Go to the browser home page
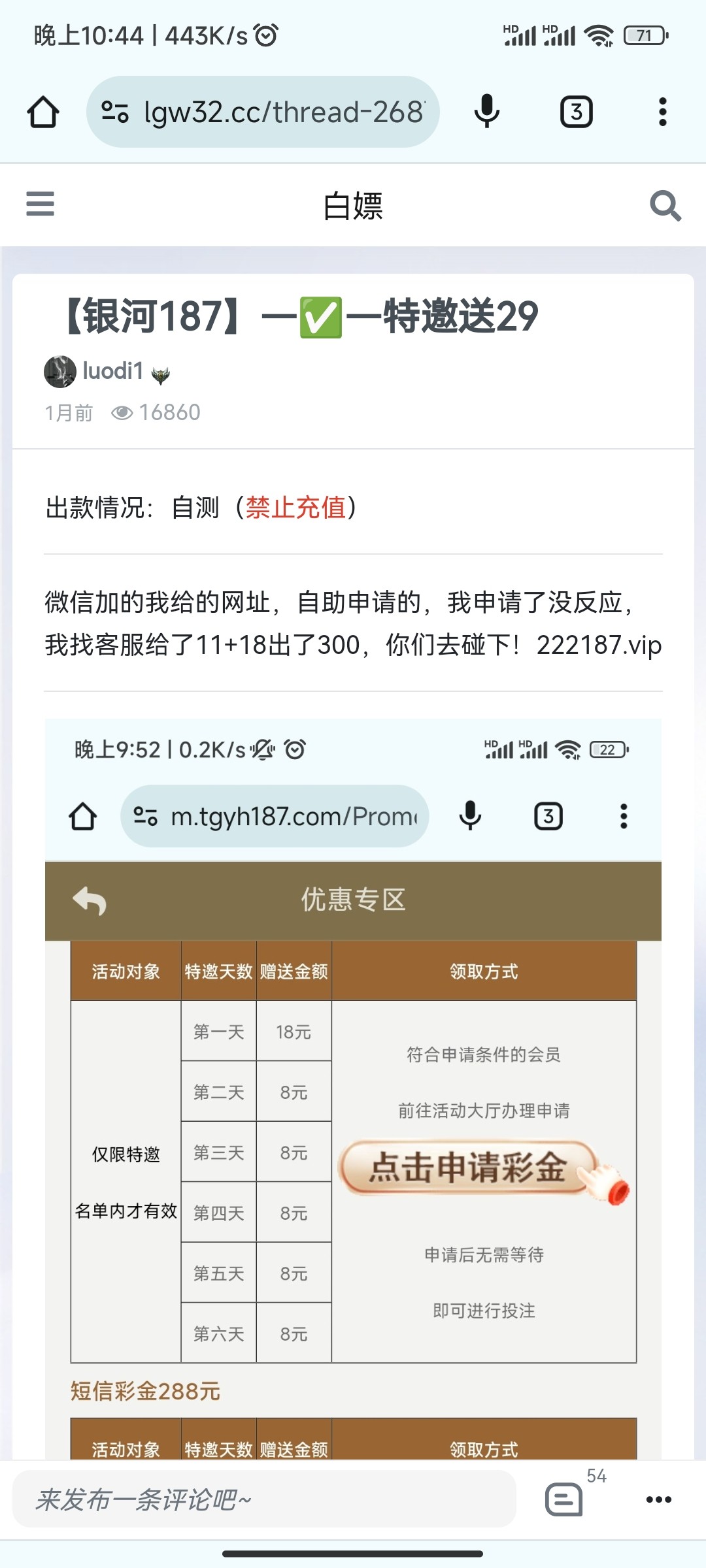This screenshot has height=1568, width=706. pos(43,112)
